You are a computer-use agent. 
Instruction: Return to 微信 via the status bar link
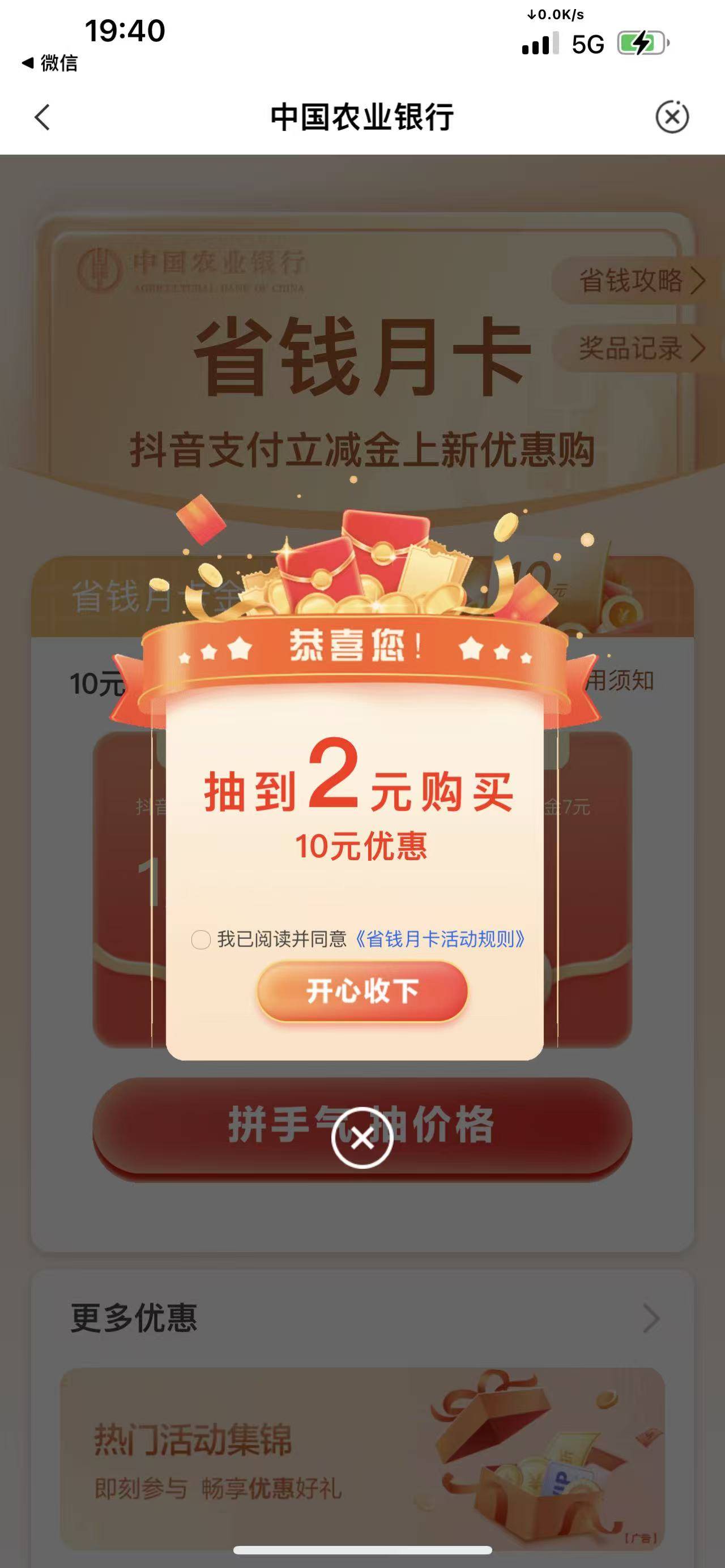pyautogui.click(x=50, y=63)
